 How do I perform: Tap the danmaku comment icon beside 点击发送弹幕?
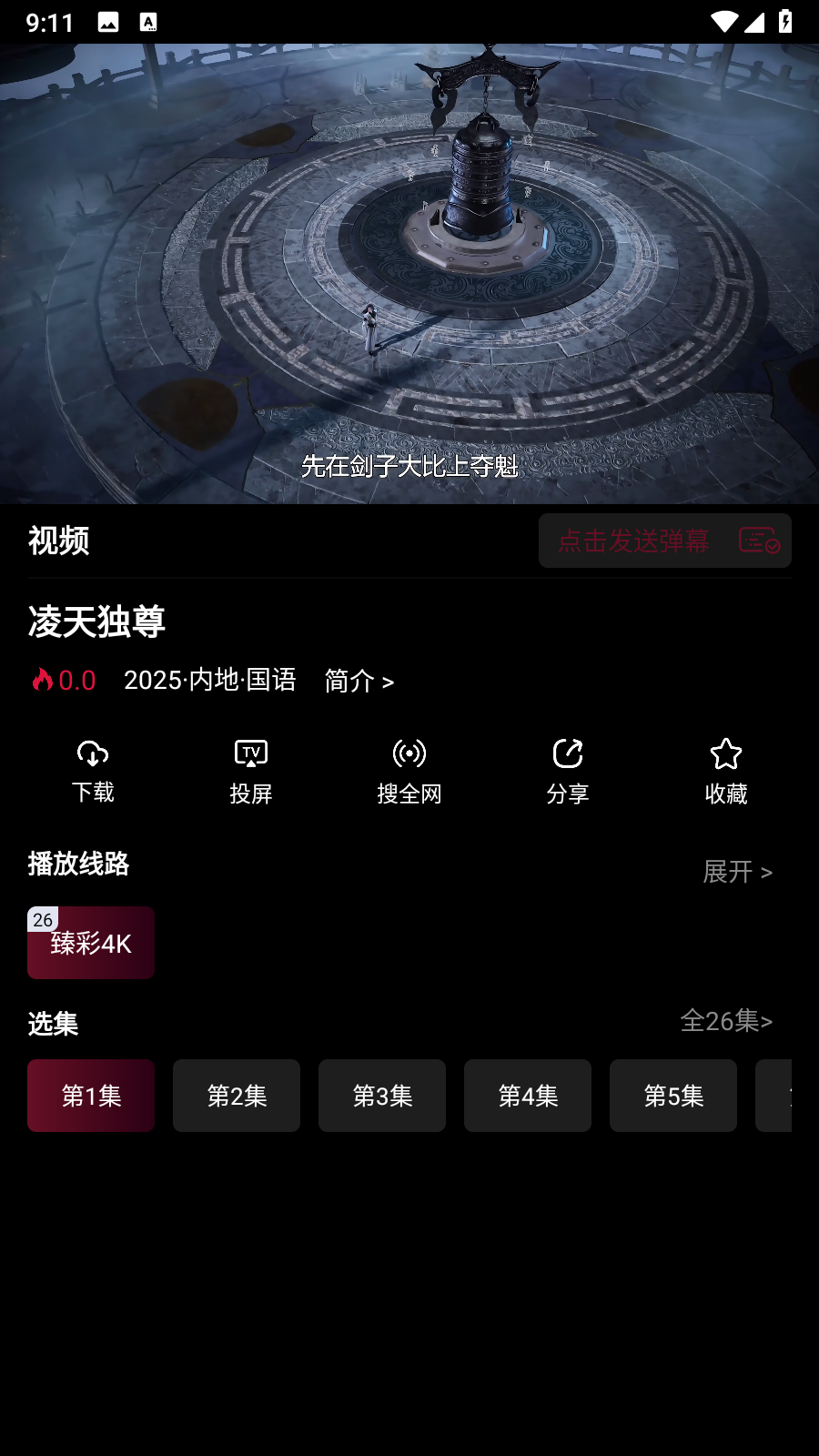758,541
